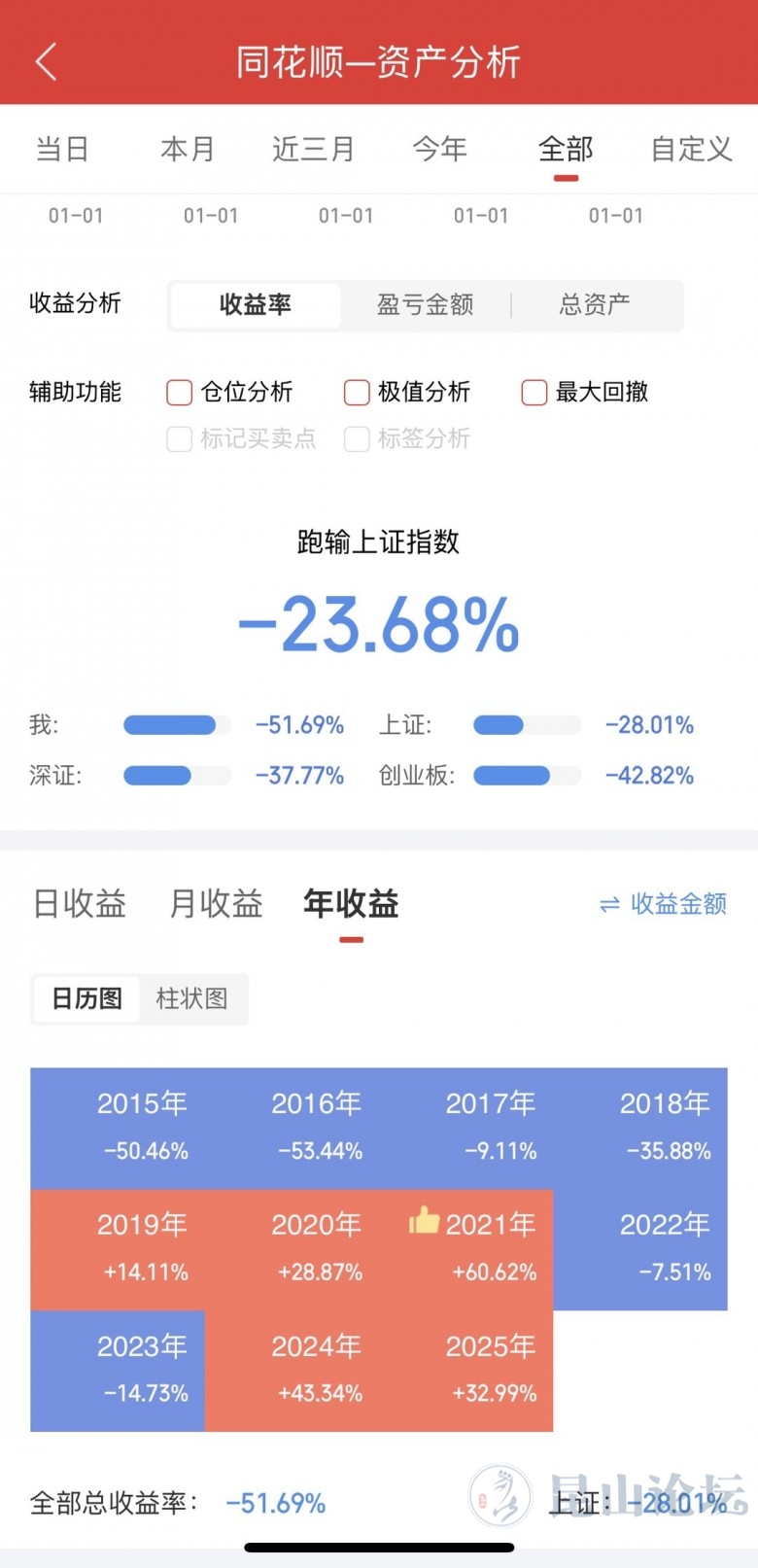Viewport: 758px width, 1568px height.
Task: Switch to the 今年 tab
Action: (440, 150)
